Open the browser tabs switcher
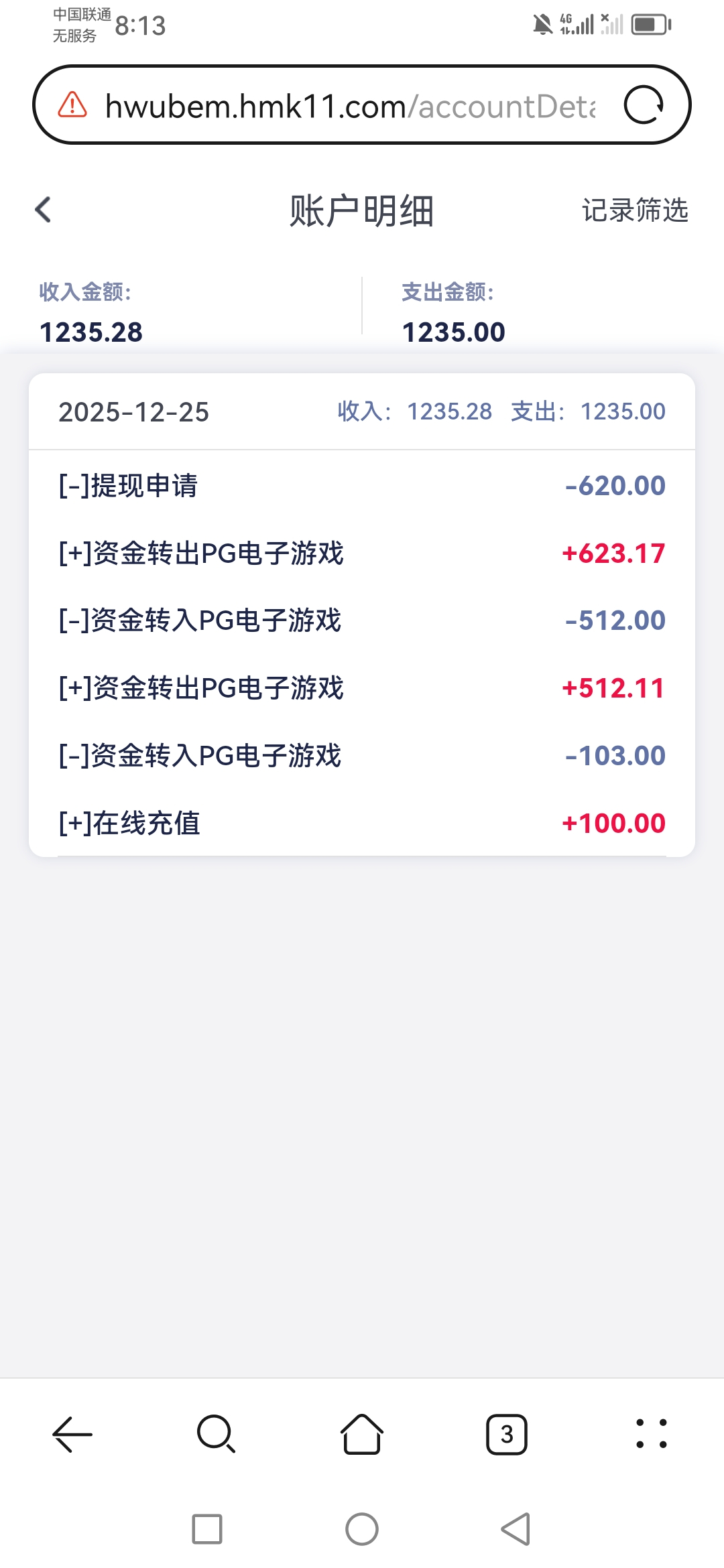This screenshot has width=724, height=1568. [x=507, y=1435]
